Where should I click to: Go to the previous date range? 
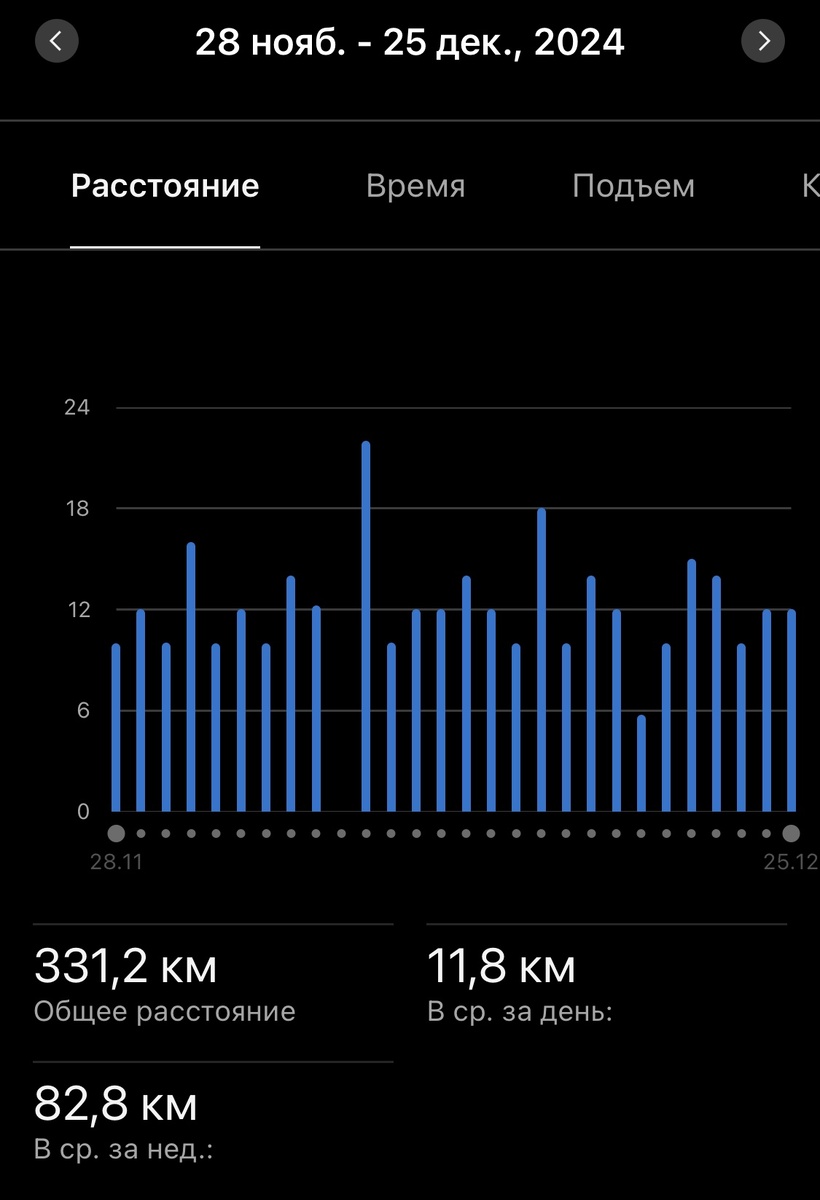pyautogui.click(x=57, y=41)
